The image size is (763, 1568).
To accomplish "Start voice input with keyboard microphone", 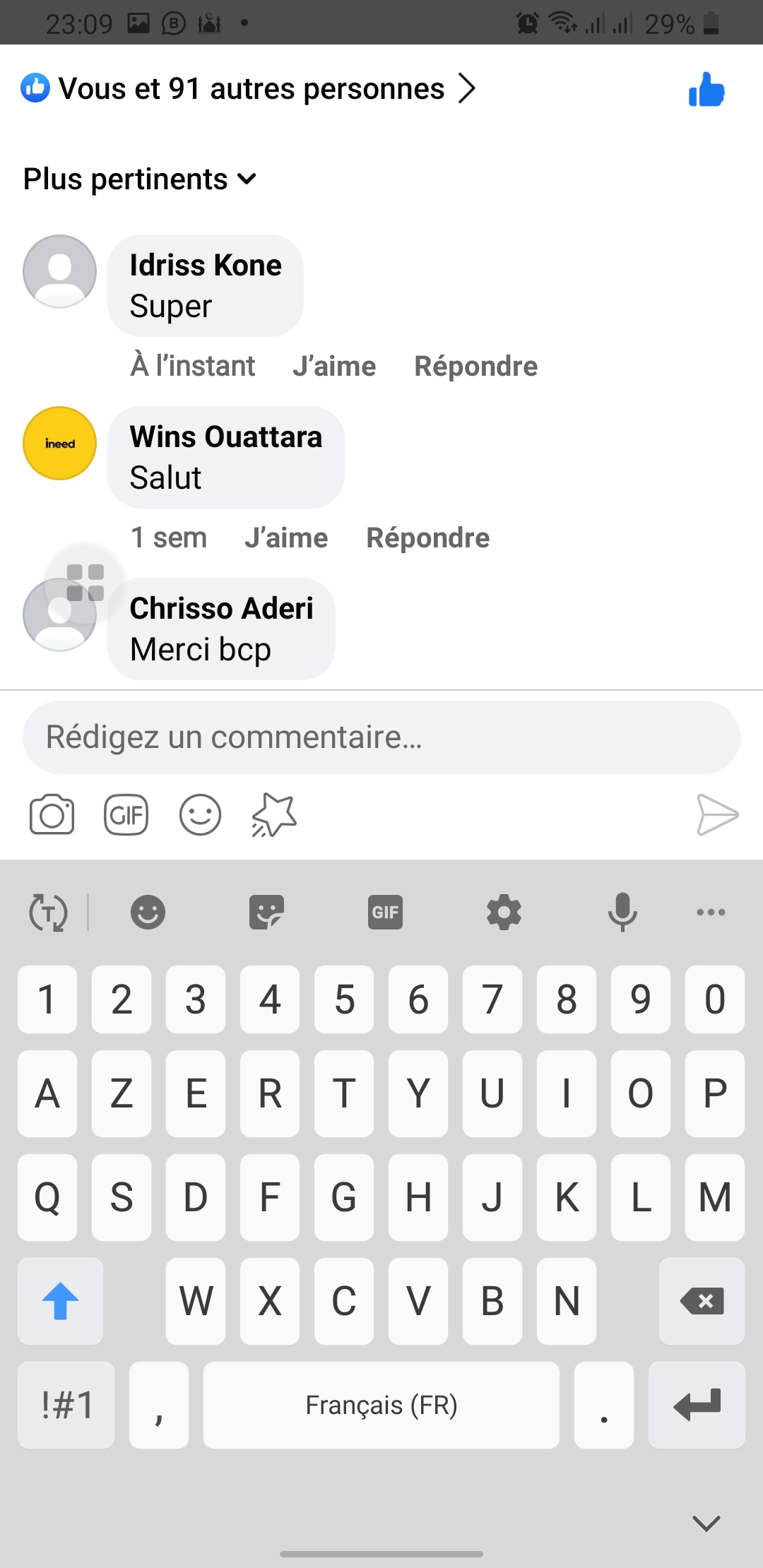I will (x=622, y=913).
